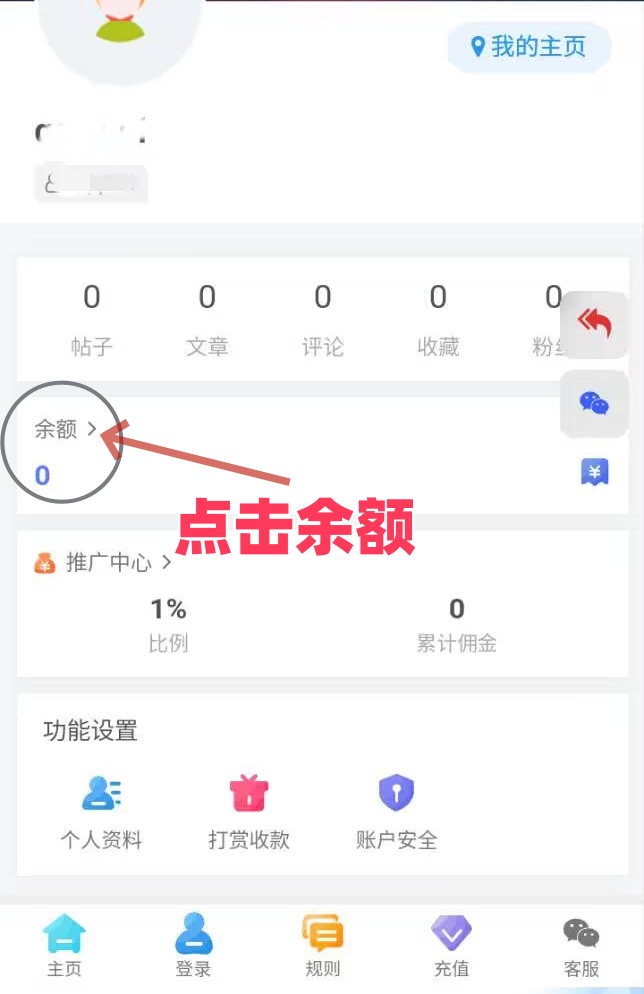Open the 我的主页 button
This screenshot has width=644, height=994.
[x=529, y=47]
